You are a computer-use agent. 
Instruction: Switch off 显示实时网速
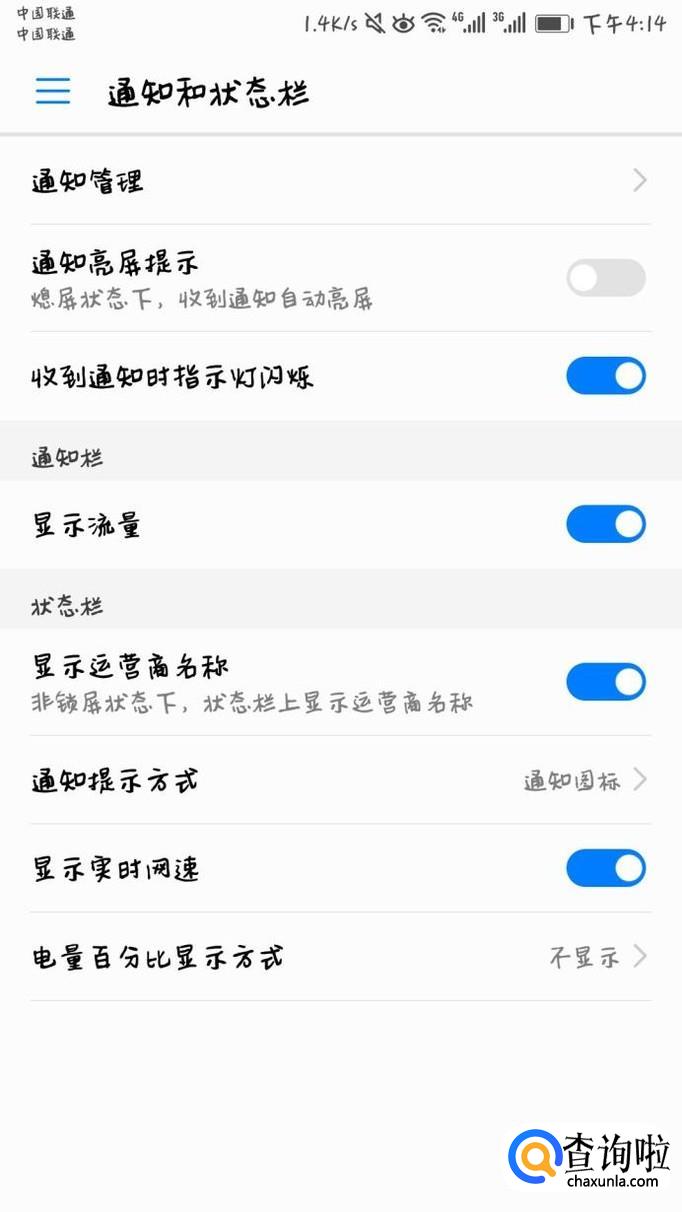coord(606,868)
